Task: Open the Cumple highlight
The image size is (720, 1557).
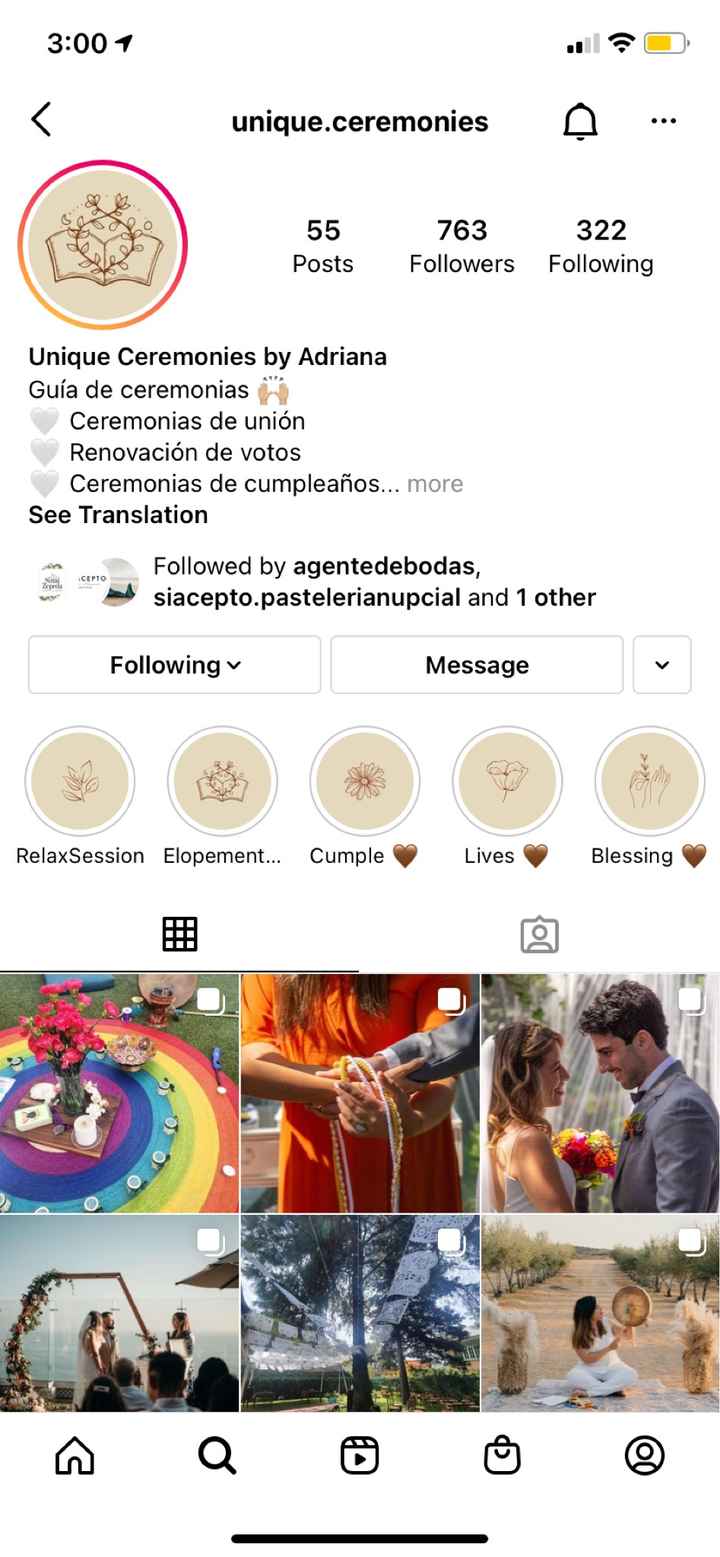Action: pyautogui.click(x=364, y=781)
